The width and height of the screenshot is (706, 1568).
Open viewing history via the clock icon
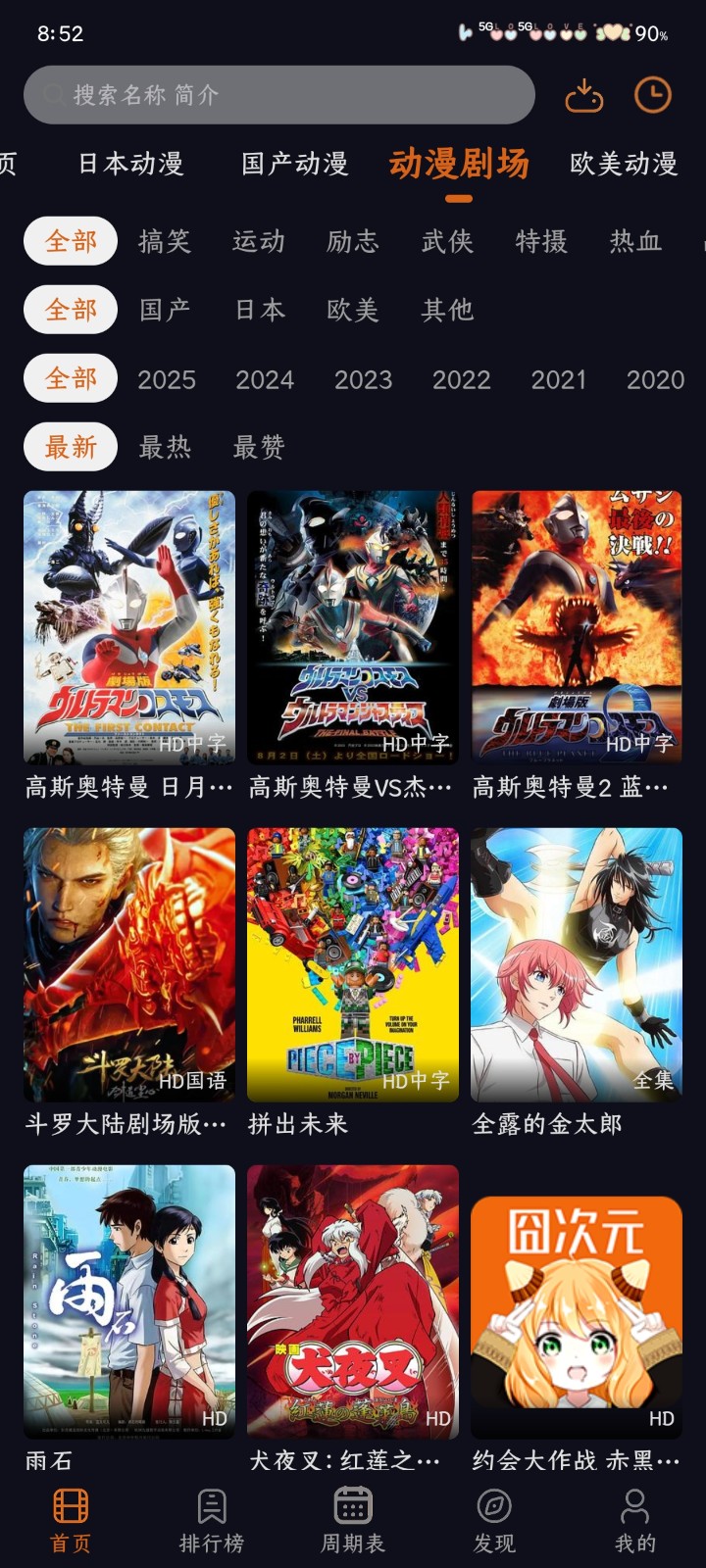(x=652, y=95)
